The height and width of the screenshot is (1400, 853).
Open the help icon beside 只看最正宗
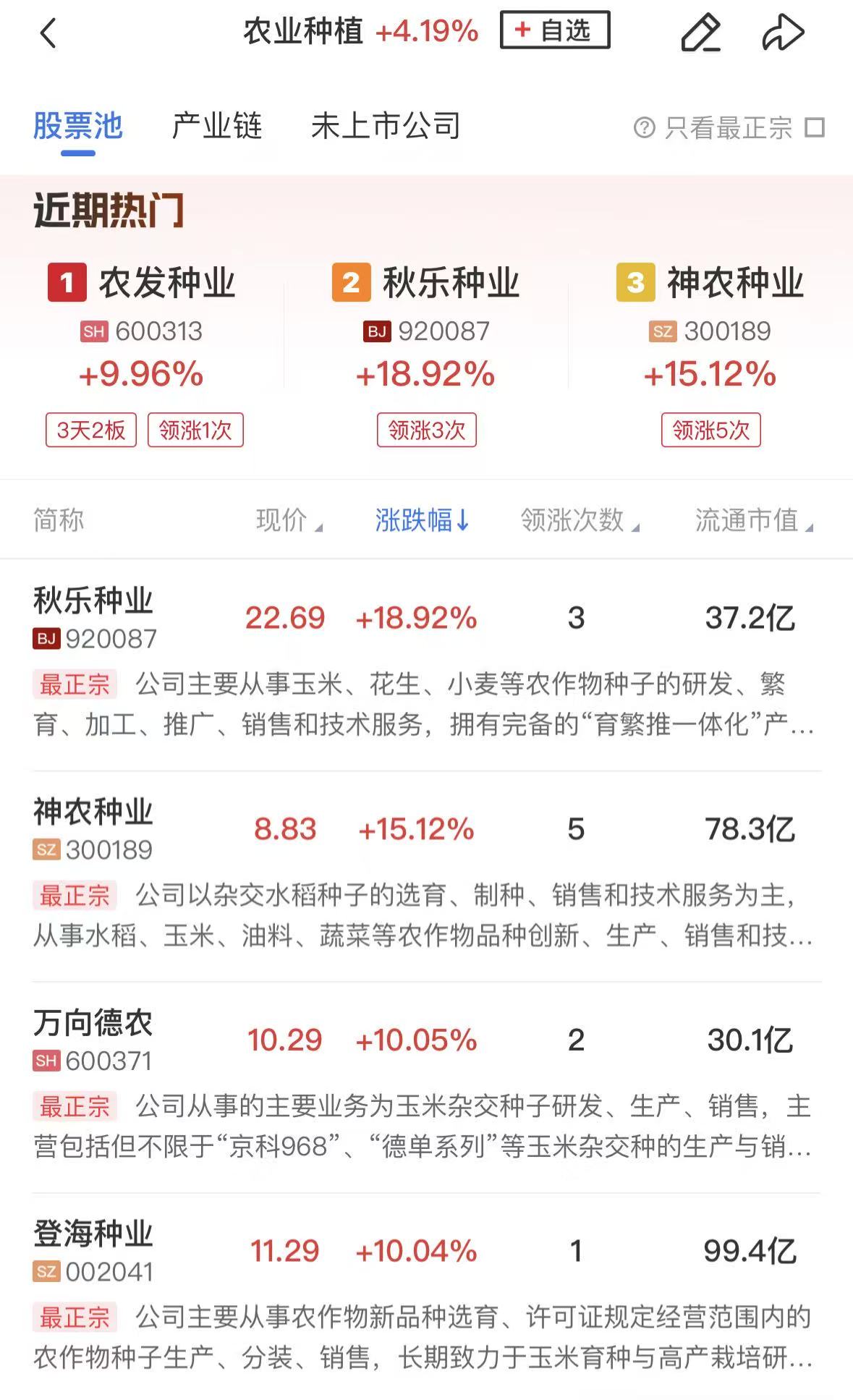tap(643, 128)
